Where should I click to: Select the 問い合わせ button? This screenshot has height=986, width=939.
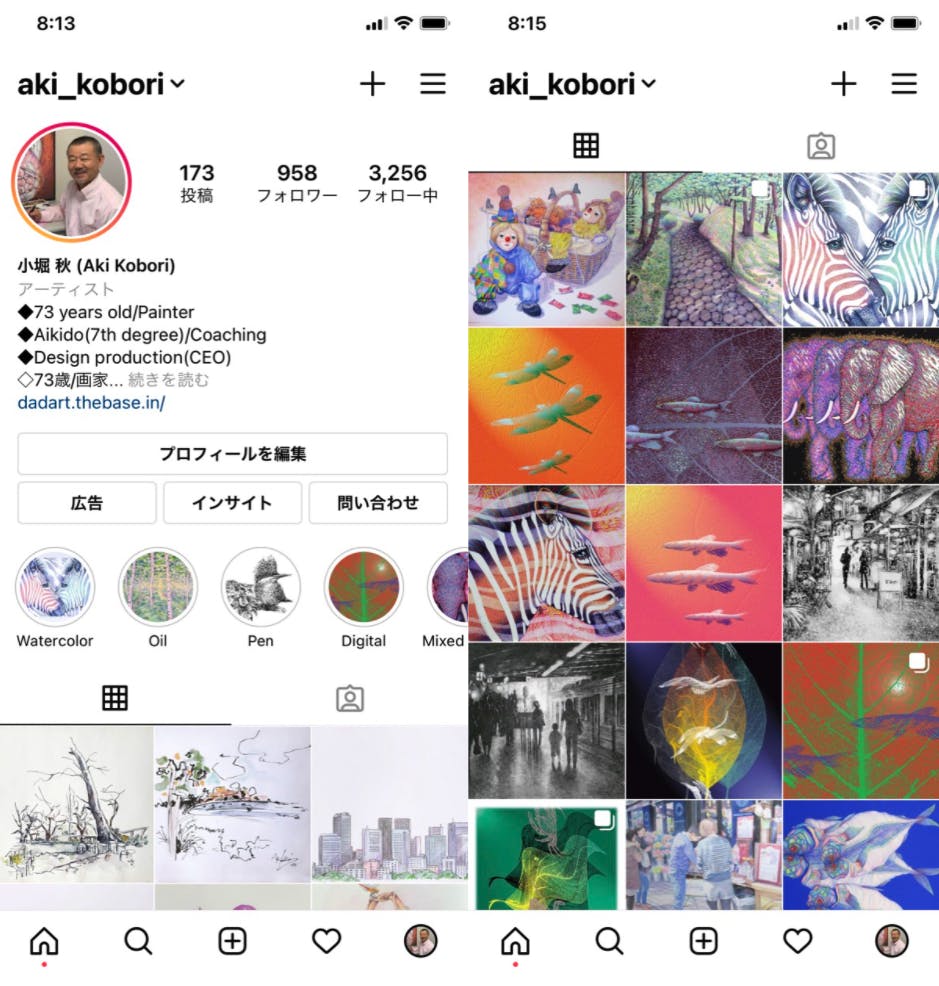coord(377,503)
